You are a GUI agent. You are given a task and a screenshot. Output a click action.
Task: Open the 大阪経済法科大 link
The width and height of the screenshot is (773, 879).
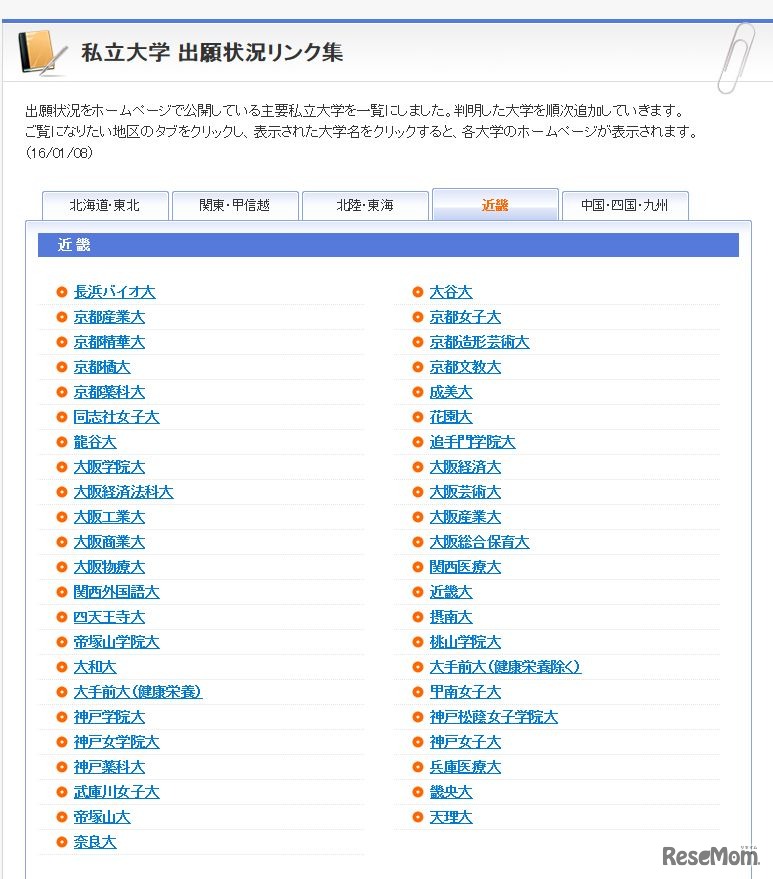coord(123,492)
